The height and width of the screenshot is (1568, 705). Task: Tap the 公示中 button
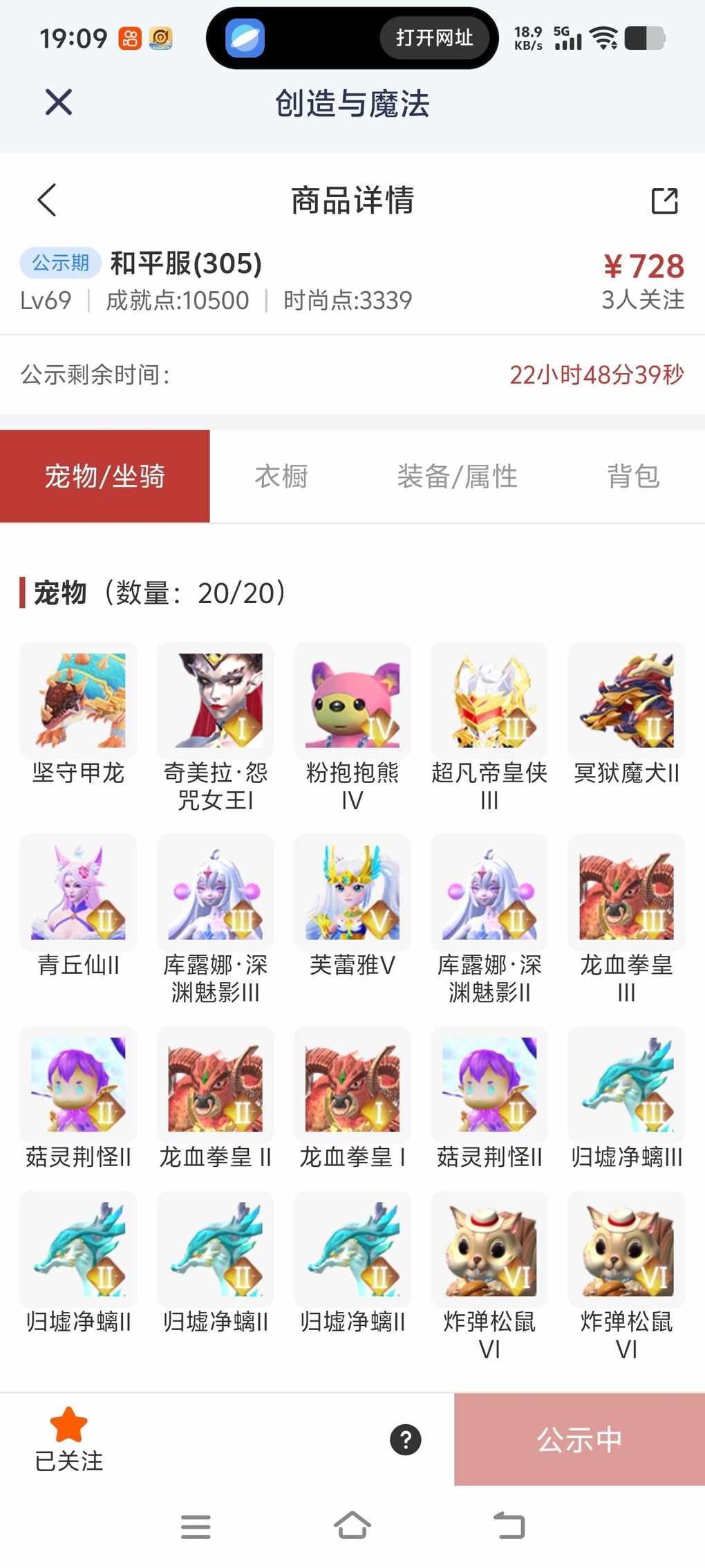[579, 1439]
